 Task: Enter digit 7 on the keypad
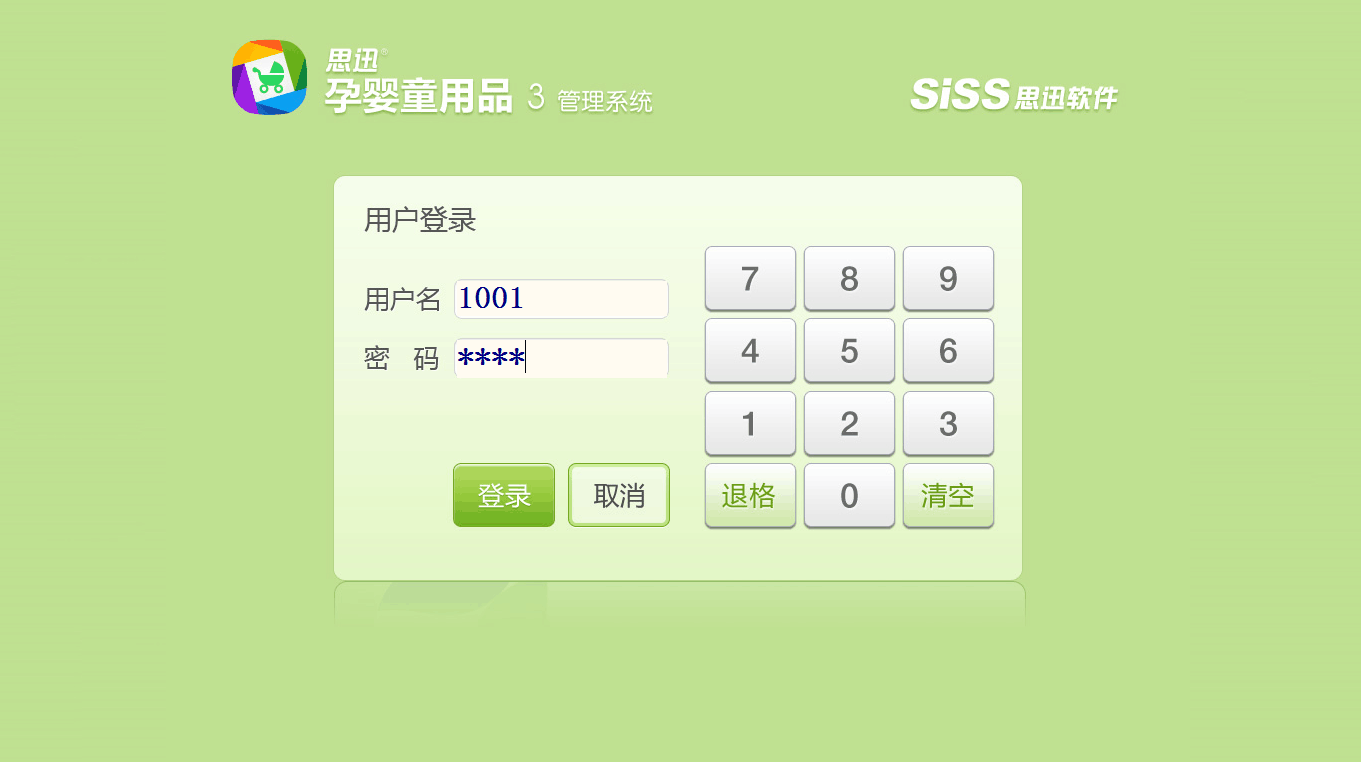click(x=750, y=279)
